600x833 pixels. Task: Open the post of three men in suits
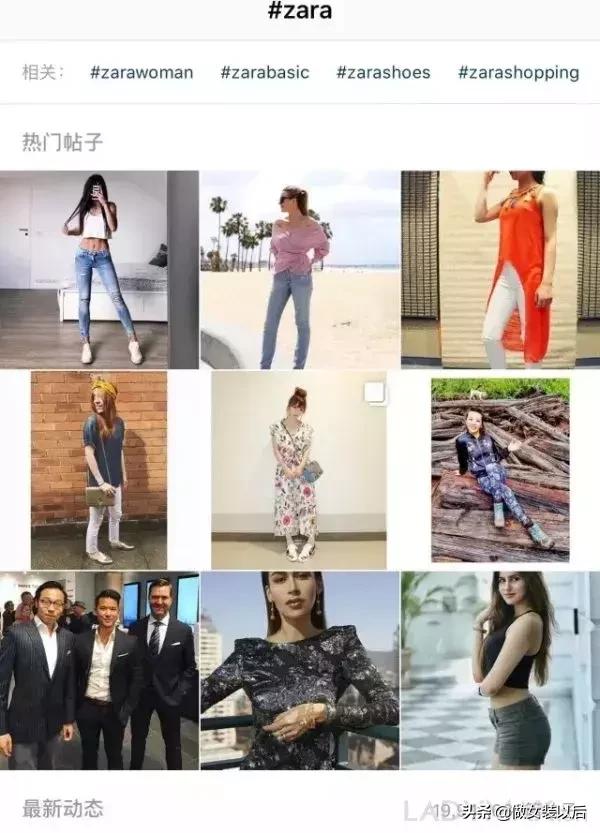[99, 670]
